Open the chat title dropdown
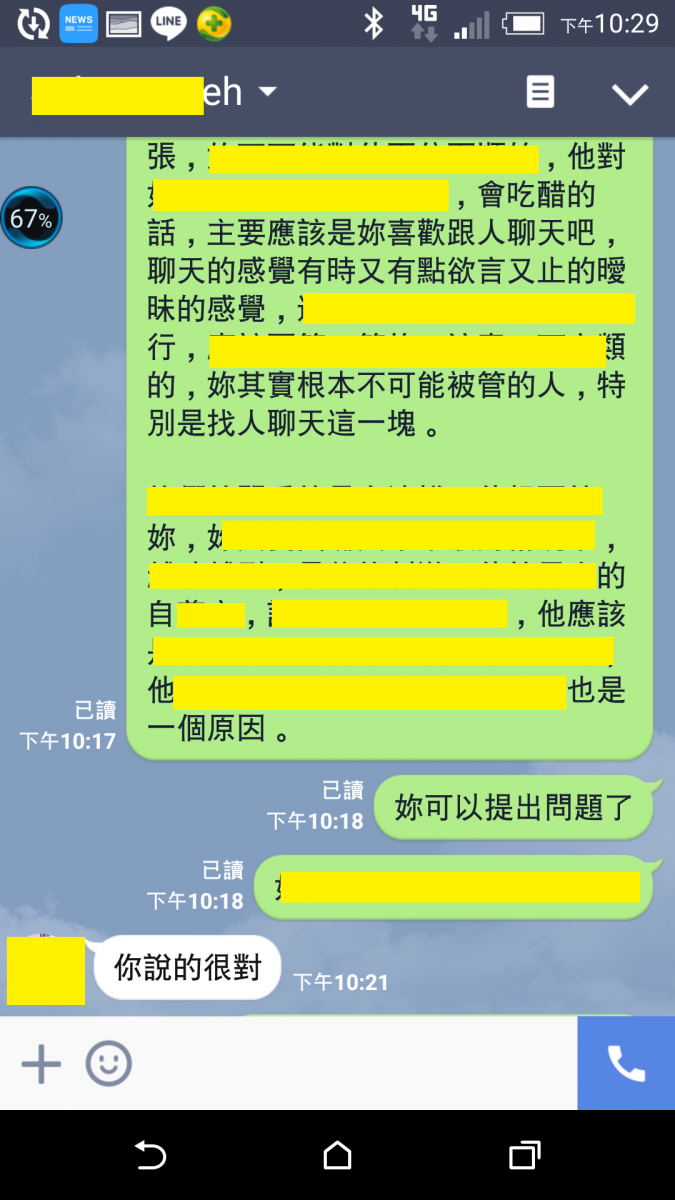Viewport: 675px width, 1200px height. (267, 93)
